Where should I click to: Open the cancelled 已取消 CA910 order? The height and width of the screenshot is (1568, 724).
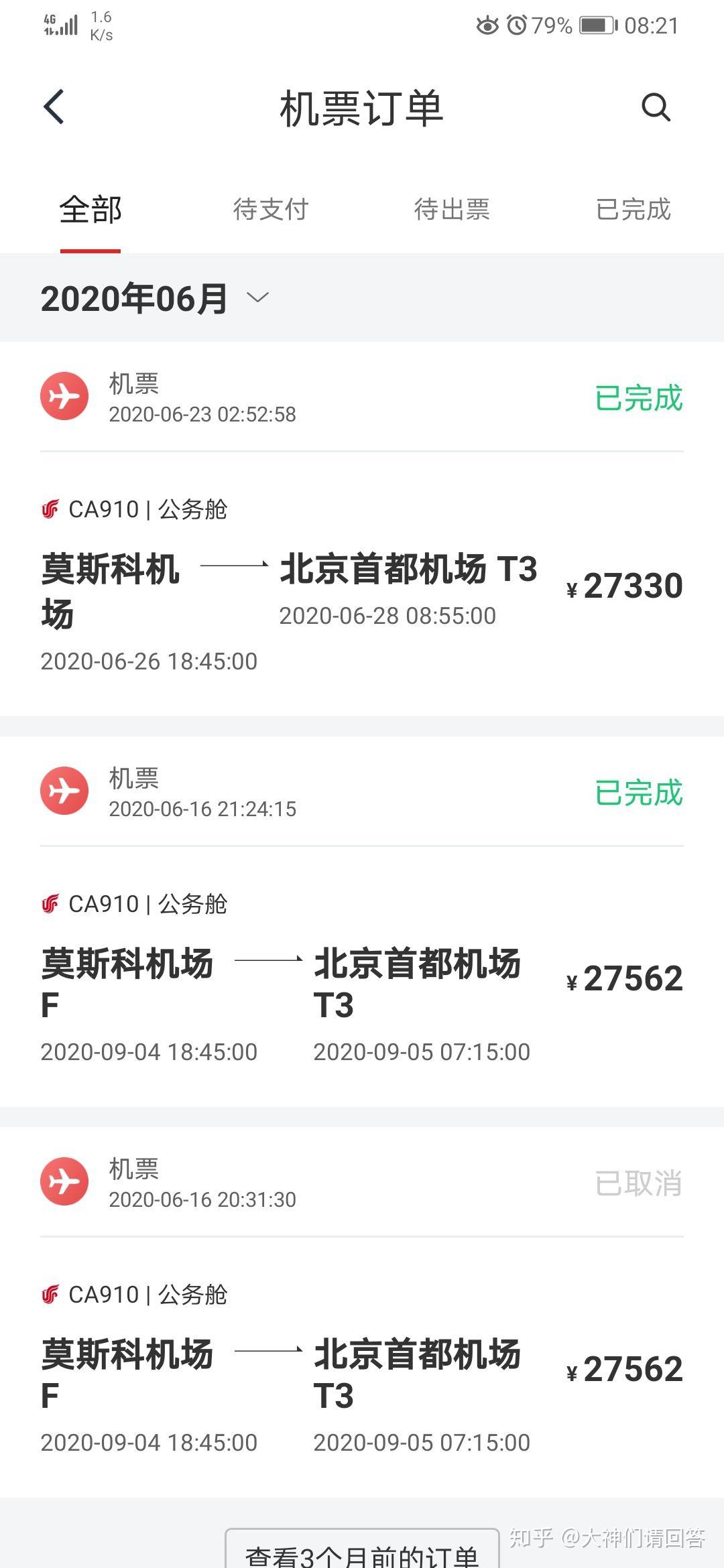pos(362,1367)
